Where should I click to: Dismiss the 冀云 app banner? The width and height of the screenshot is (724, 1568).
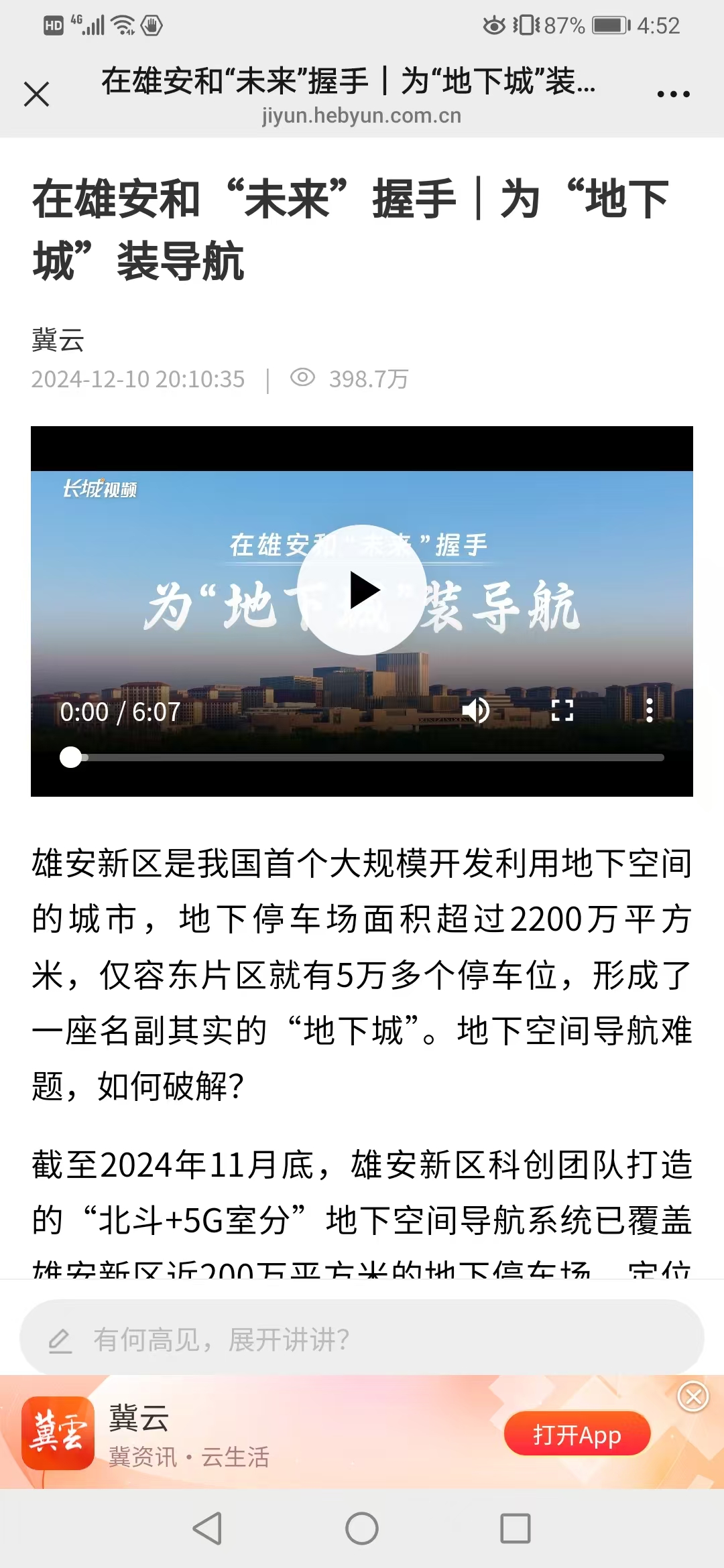coord(693,1396)
